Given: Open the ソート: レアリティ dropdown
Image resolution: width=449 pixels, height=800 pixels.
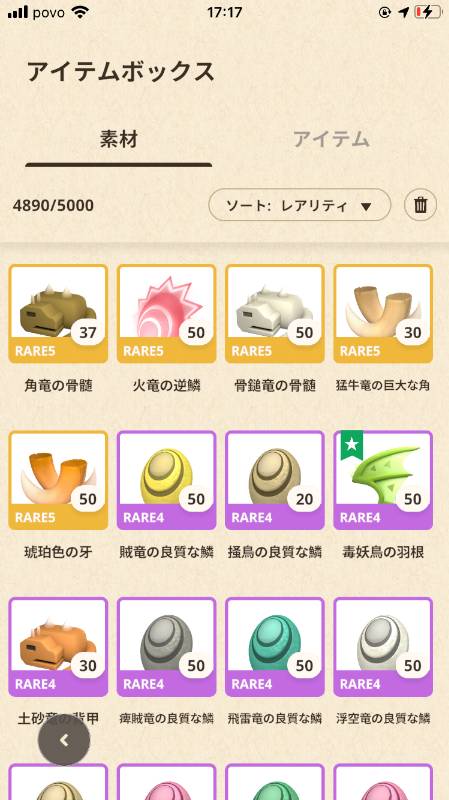Looking at the screenshot, I should pos(300,205).
